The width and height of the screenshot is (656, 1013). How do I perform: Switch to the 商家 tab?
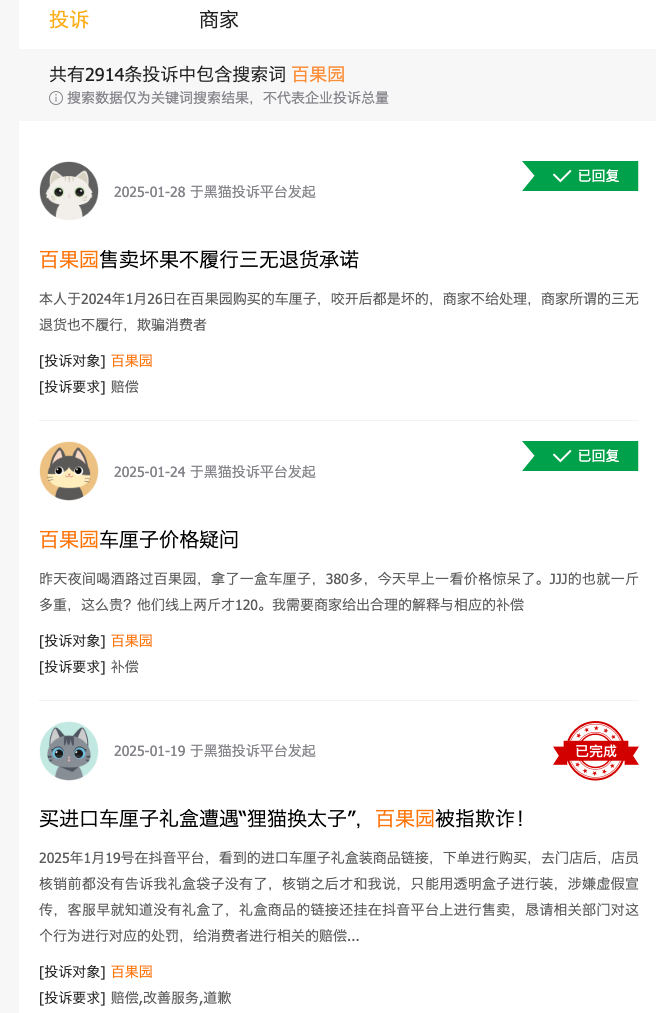[x=219, y=20]
